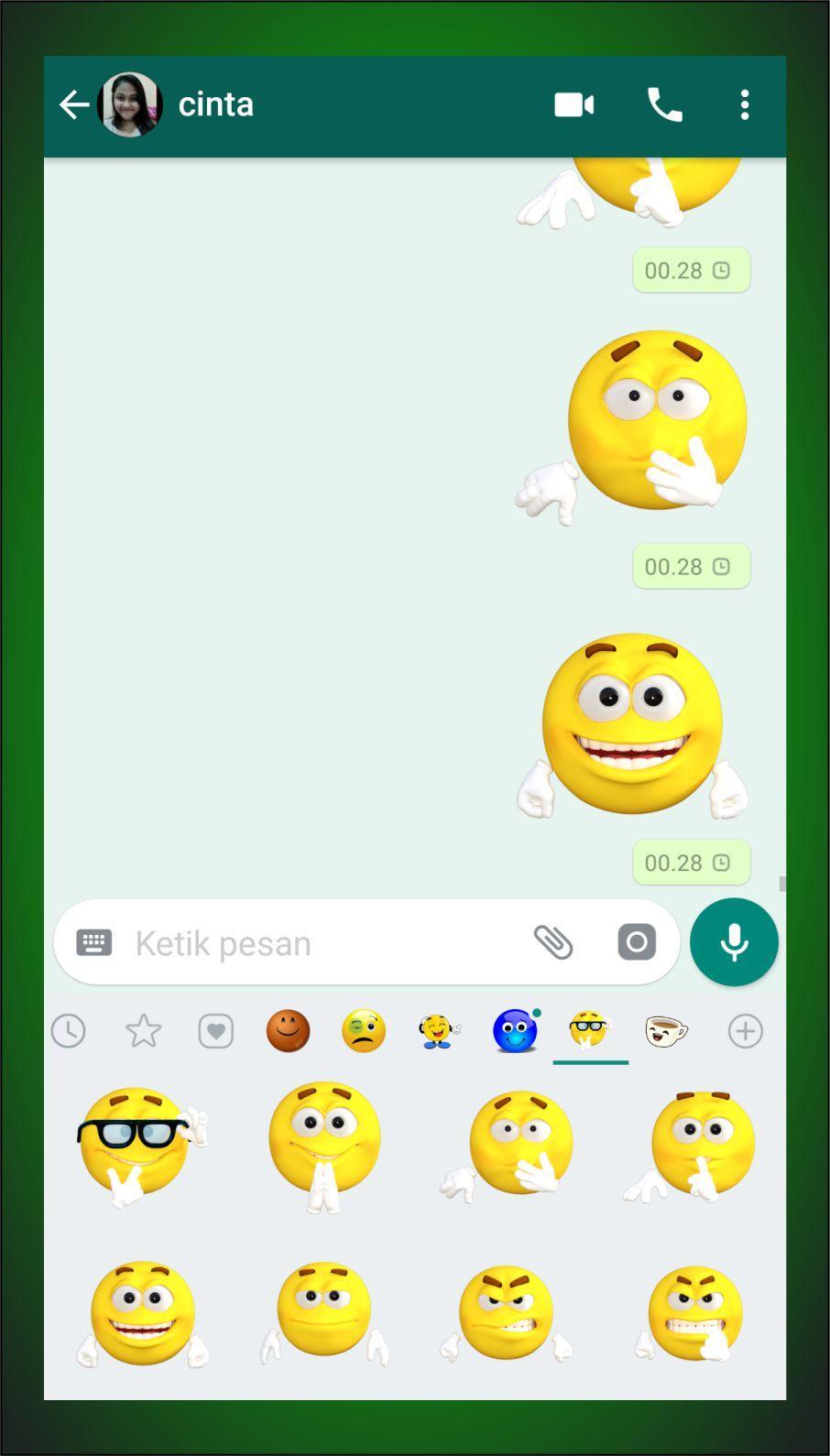830x1456 pixels.
Task: Open the attachment paperclip menu
Action: [x=553, y=942]
